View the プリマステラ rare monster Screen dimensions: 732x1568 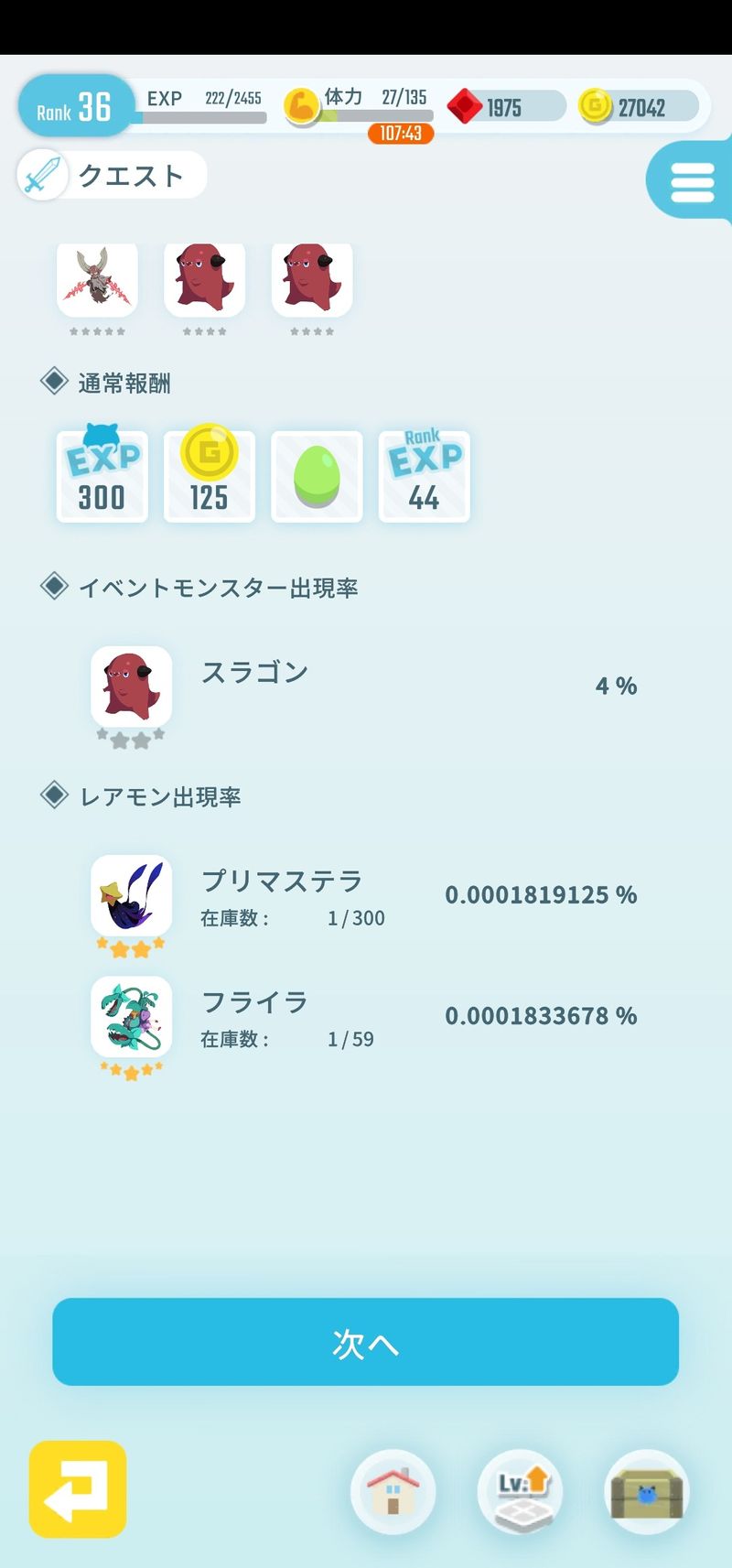pos(132,895)
